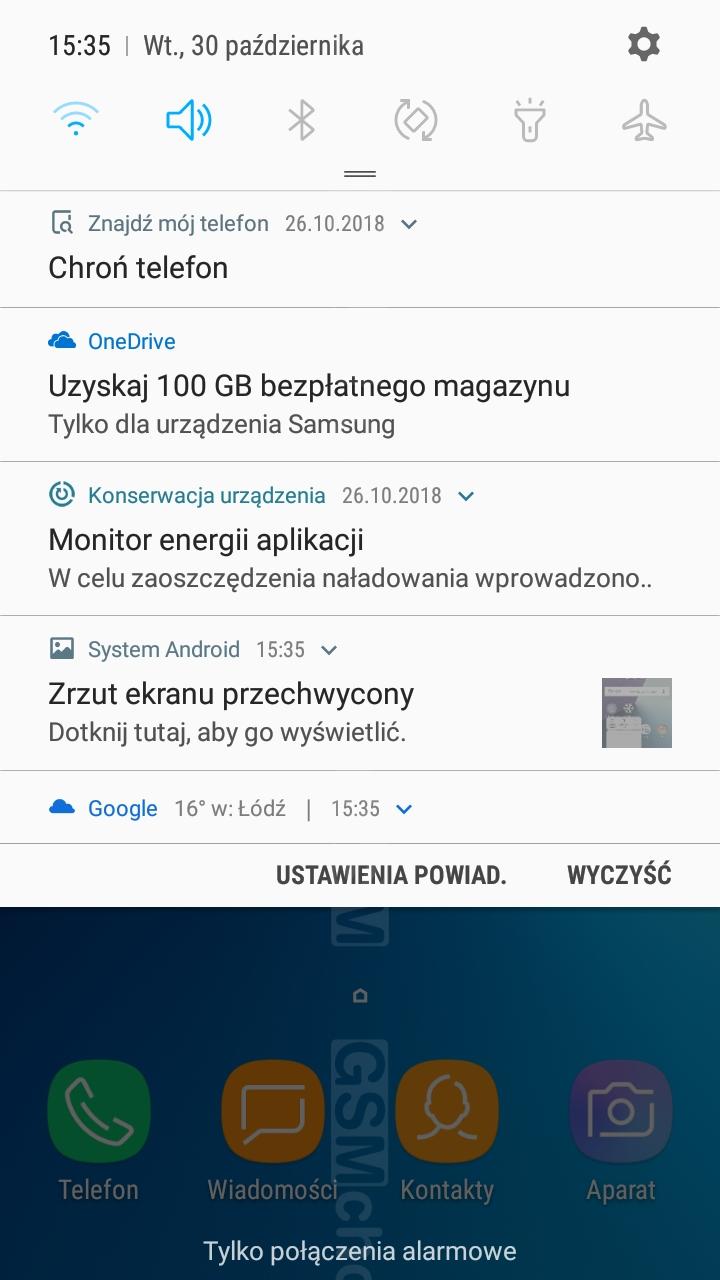Open OneDrive 100 GB storage notification
Image resolution: width=720 pixels, height=1280 pixels.
pos(308,386)
